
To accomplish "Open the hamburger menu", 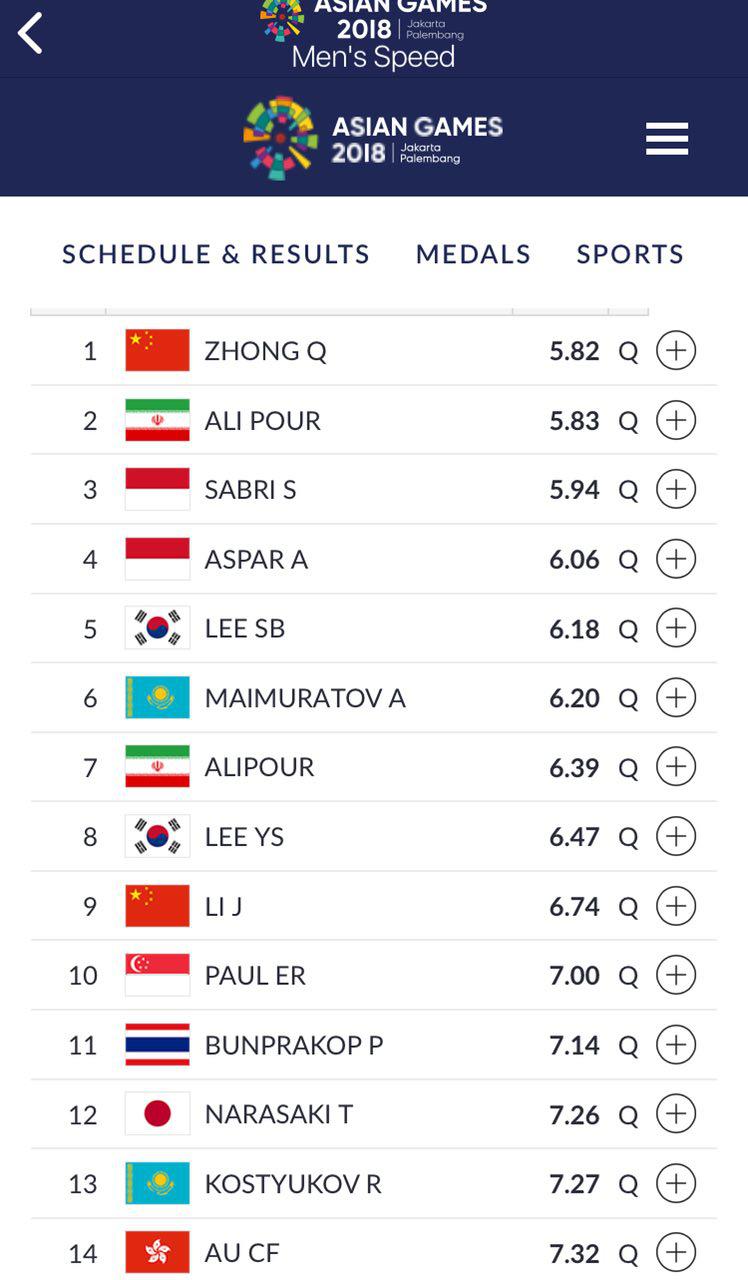I will pos(667,139).
